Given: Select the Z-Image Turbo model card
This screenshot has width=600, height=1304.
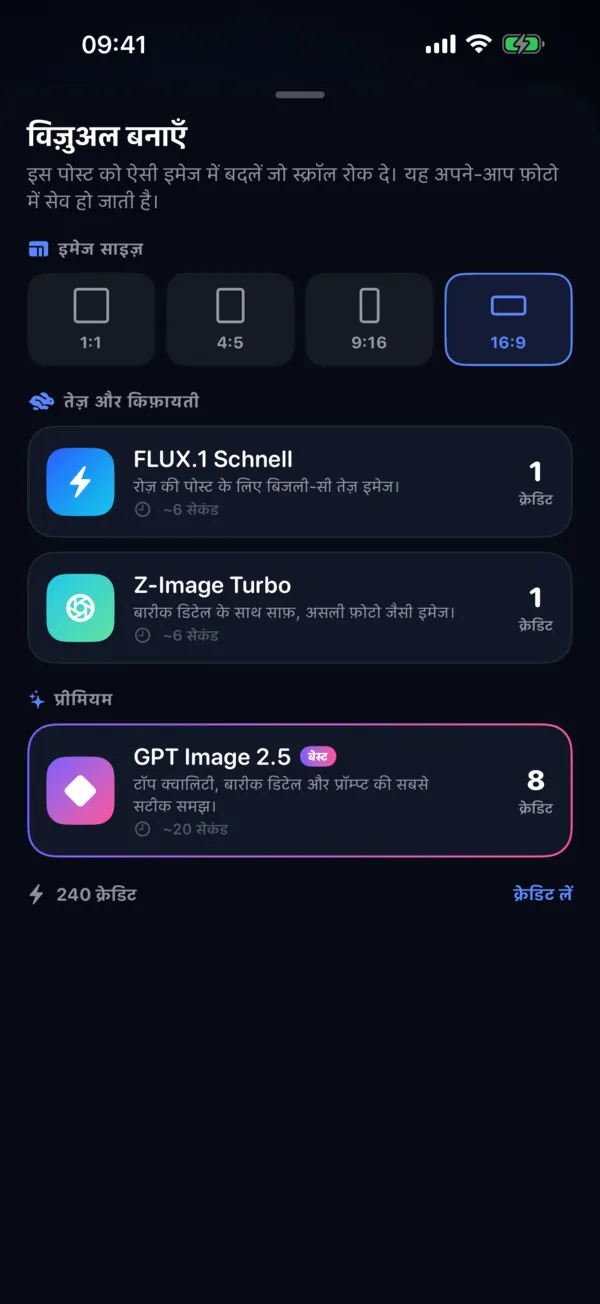Looking at the screenshot, I should coord(300,608).
